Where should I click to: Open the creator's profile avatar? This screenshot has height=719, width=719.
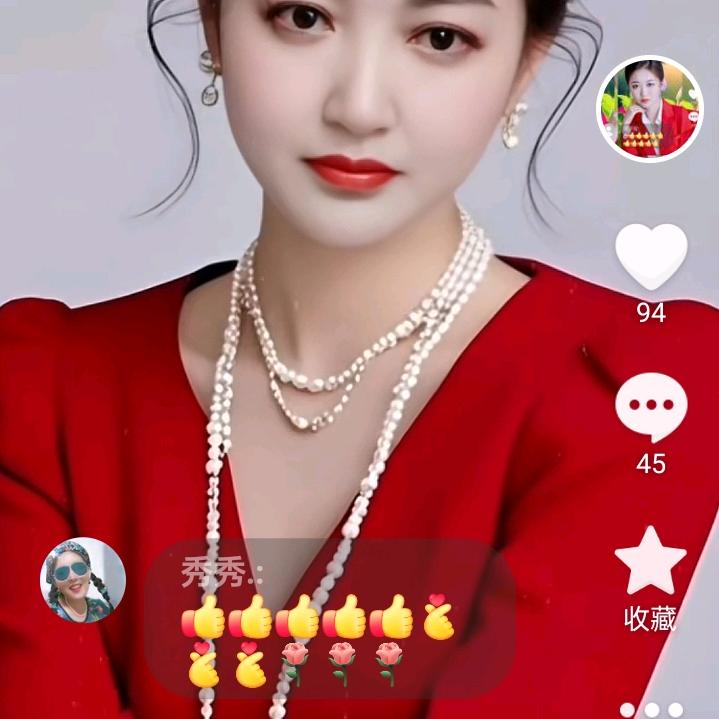click(x=650, y=109)
